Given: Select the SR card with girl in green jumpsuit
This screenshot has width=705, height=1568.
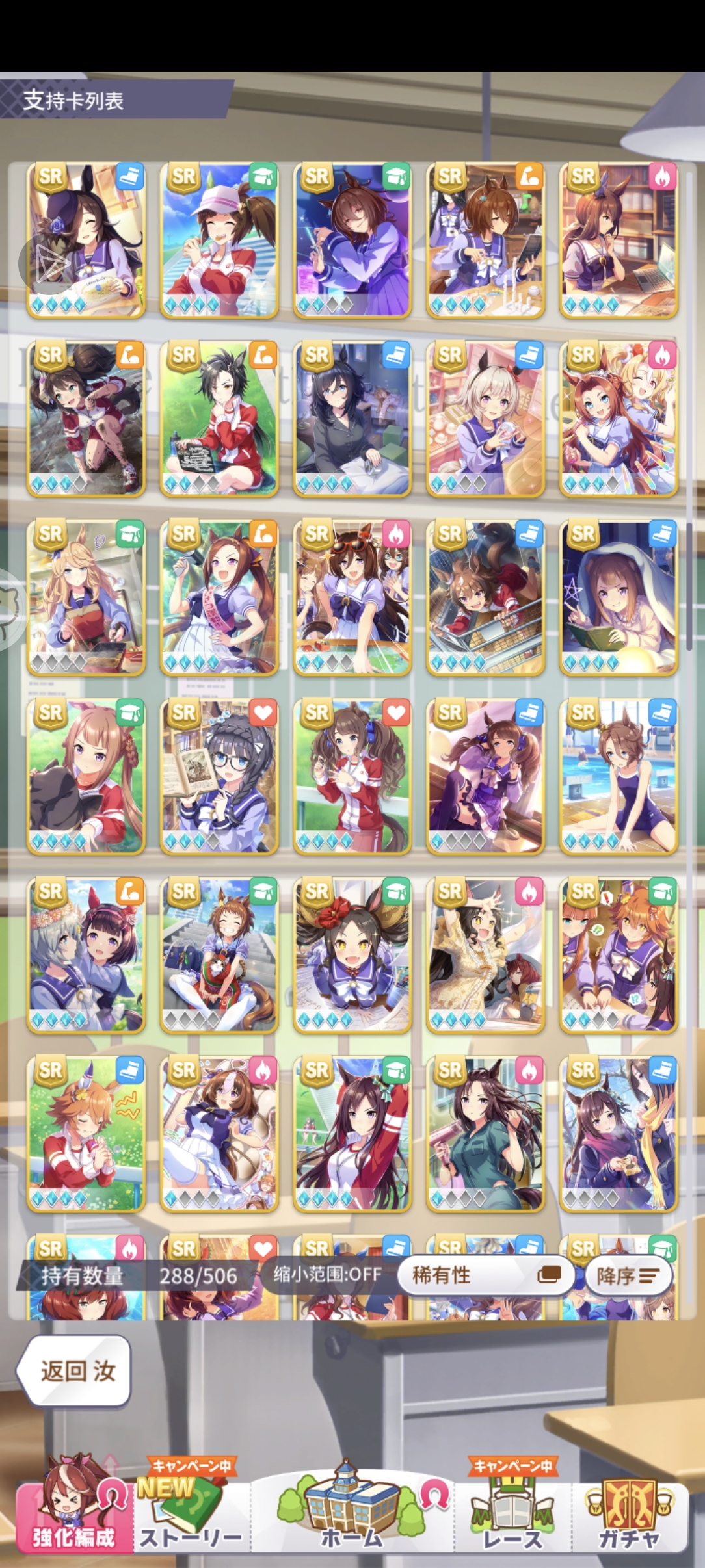Looking at the screenshot, I should click(485, 1134).
